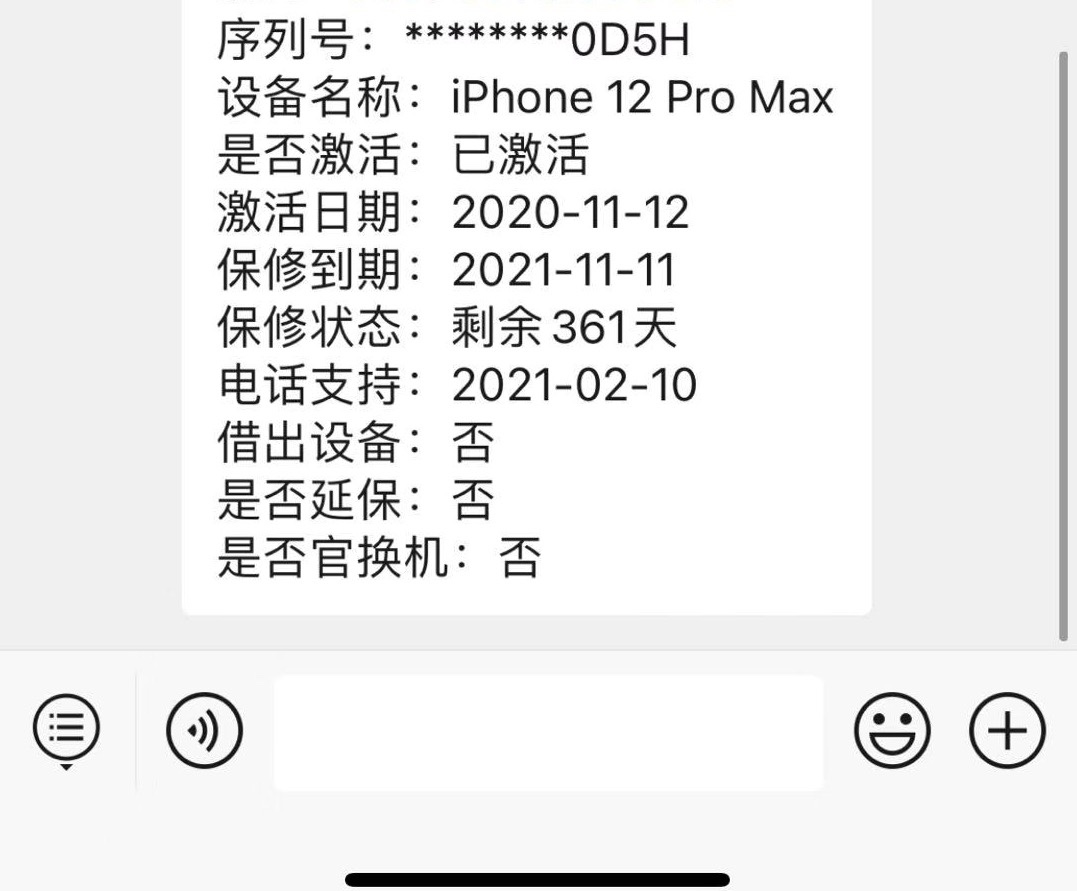The image size is (1077, 891).
Task: Switch to voice message input
Action: pyautogui.click(x=204, y=731)
